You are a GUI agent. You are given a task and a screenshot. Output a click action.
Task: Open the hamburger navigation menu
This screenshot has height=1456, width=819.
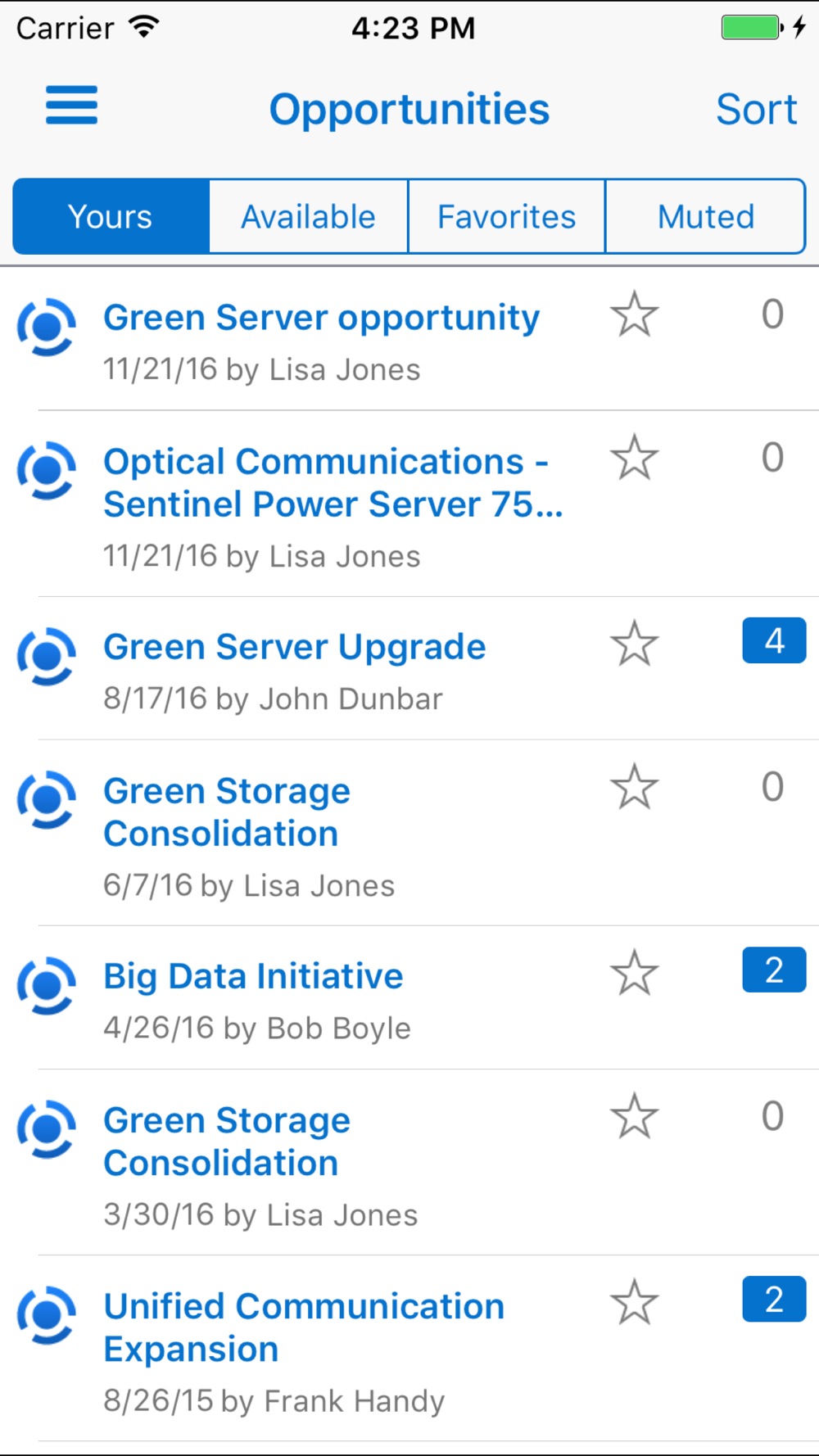point(71,106)
